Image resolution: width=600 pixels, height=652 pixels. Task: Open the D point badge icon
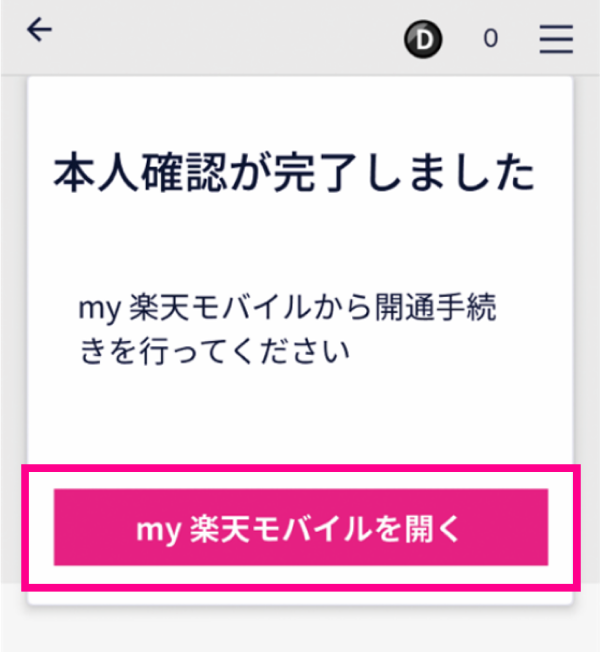tap(423, 39)
